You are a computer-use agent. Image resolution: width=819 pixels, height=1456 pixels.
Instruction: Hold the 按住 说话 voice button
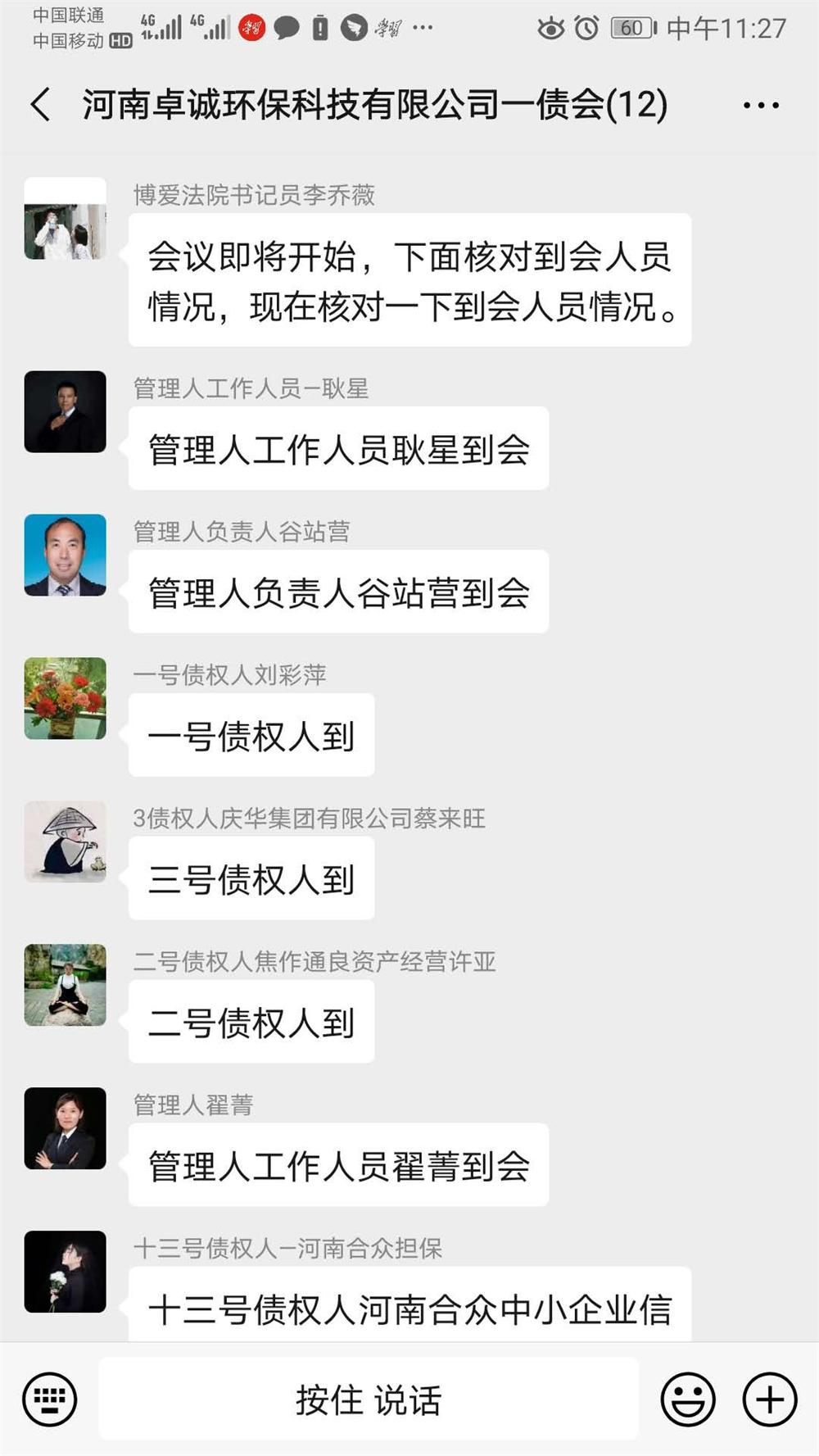pos(369,1399)
